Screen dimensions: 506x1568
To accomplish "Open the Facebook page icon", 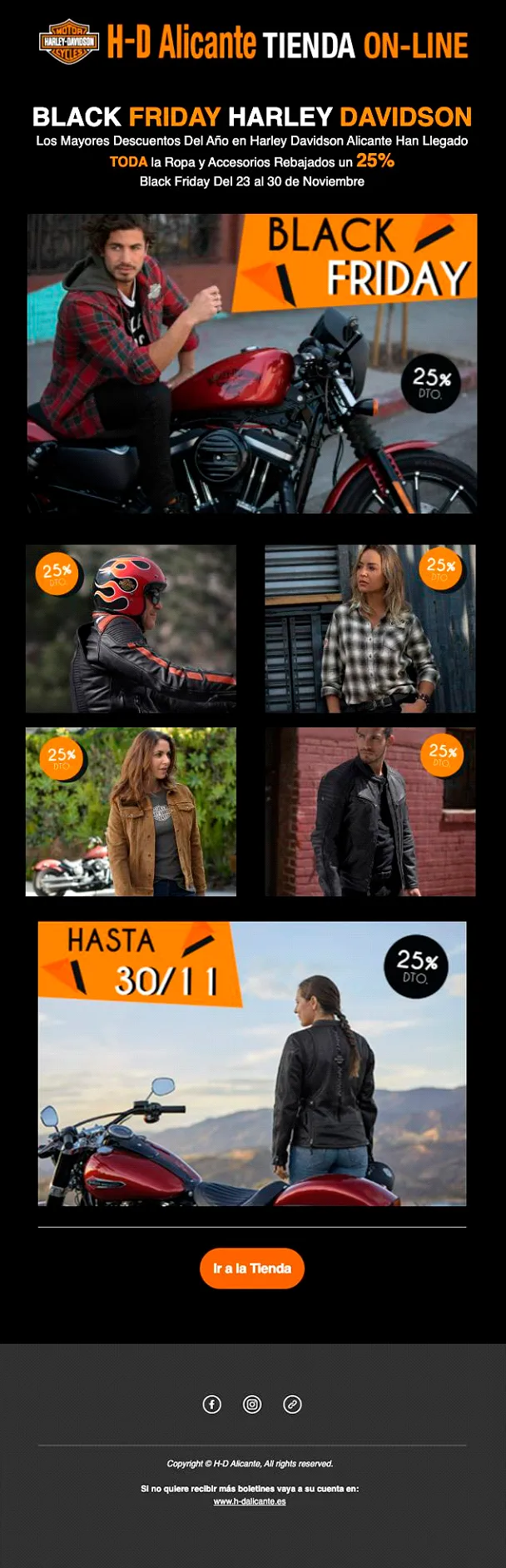I will [x=212, y=1404].
